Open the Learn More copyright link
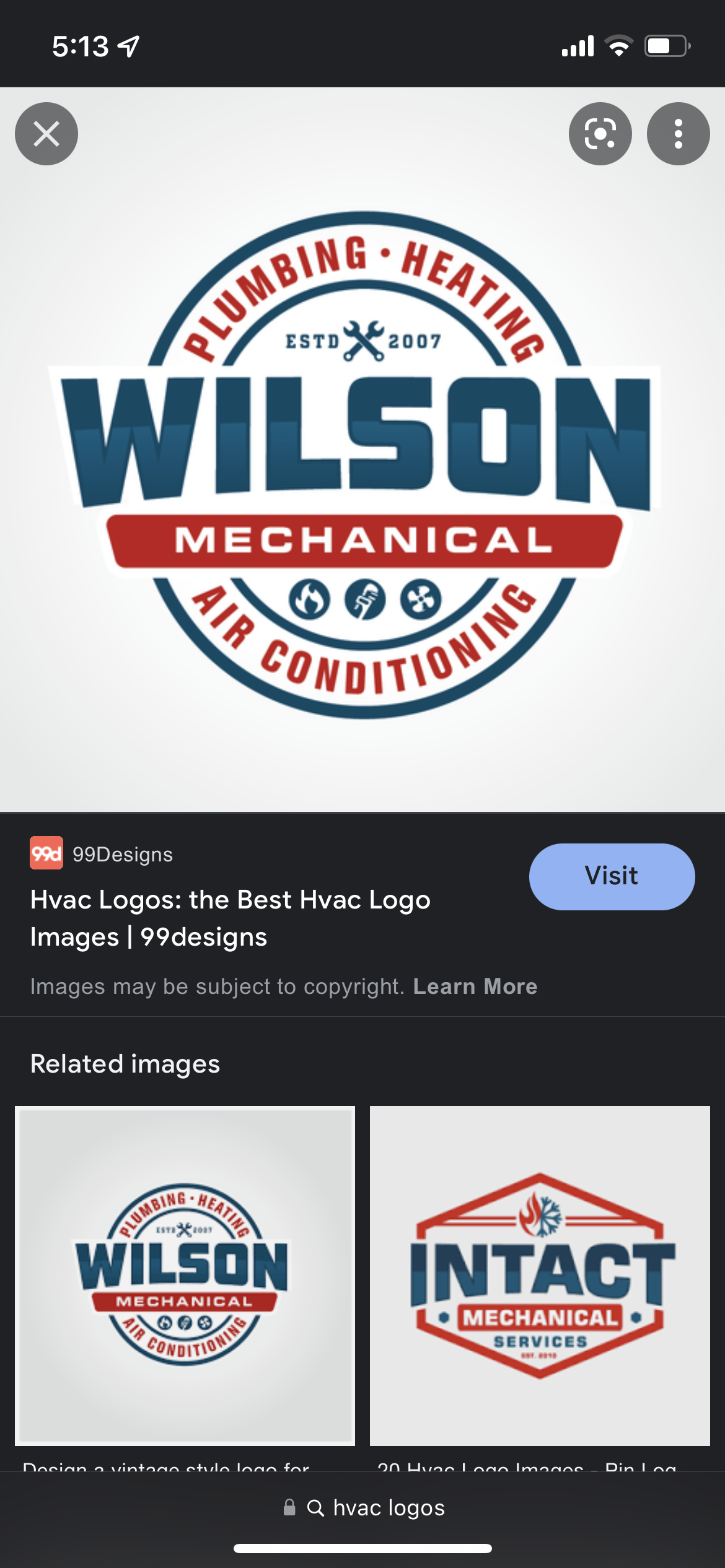The height and width of the screenshot is (1568, 725). coord(475,986)
